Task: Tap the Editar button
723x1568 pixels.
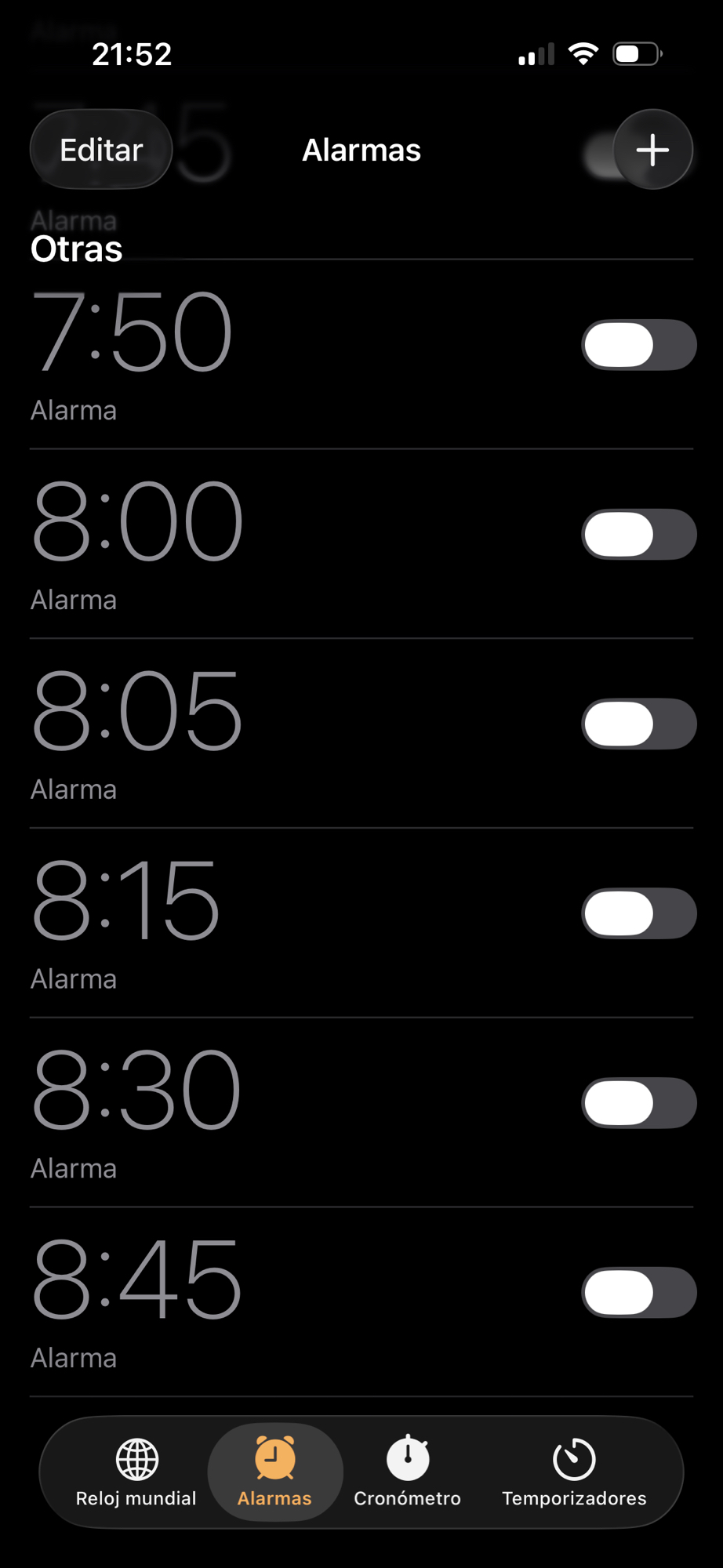Action: coord(101,150)
